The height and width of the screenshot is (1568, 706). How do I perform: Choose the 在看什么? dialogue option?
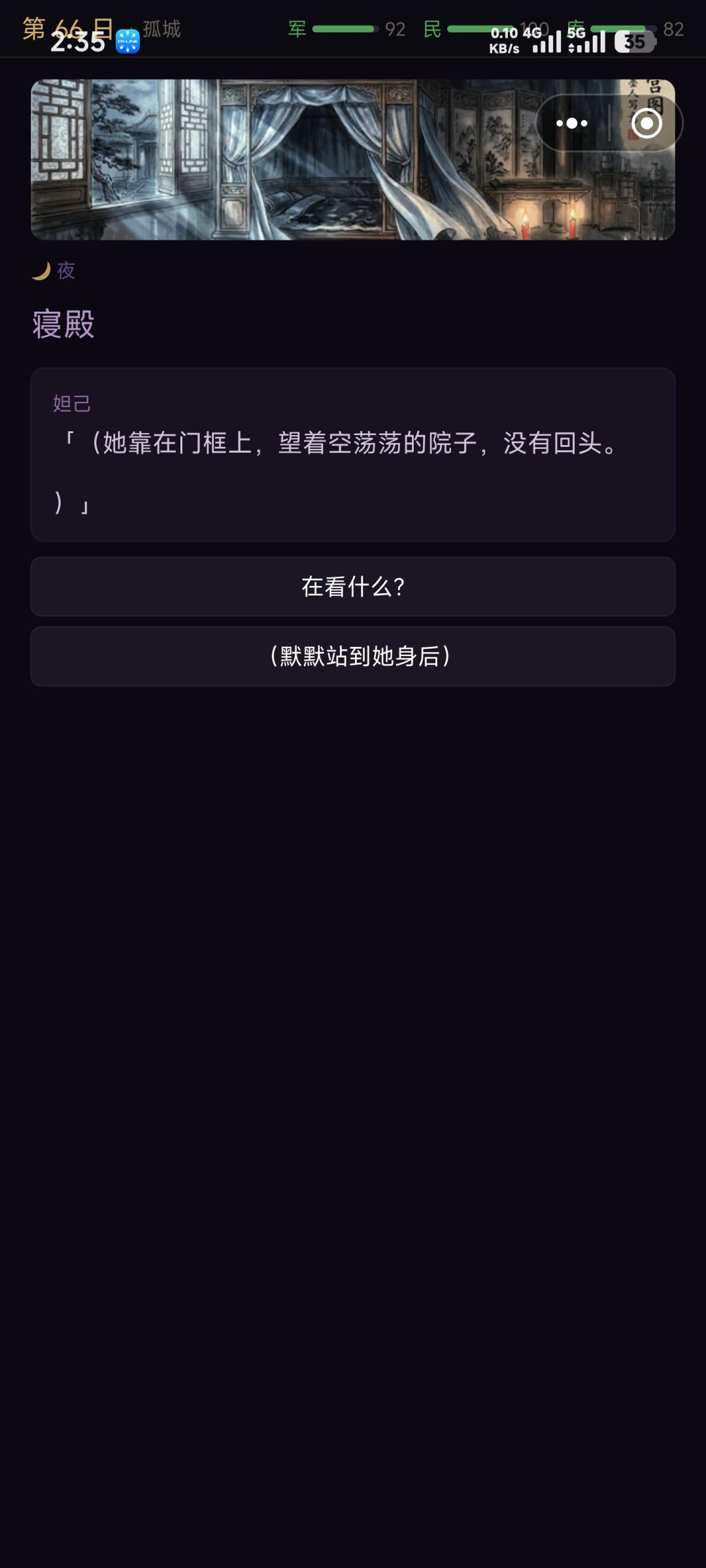point(353,587)
